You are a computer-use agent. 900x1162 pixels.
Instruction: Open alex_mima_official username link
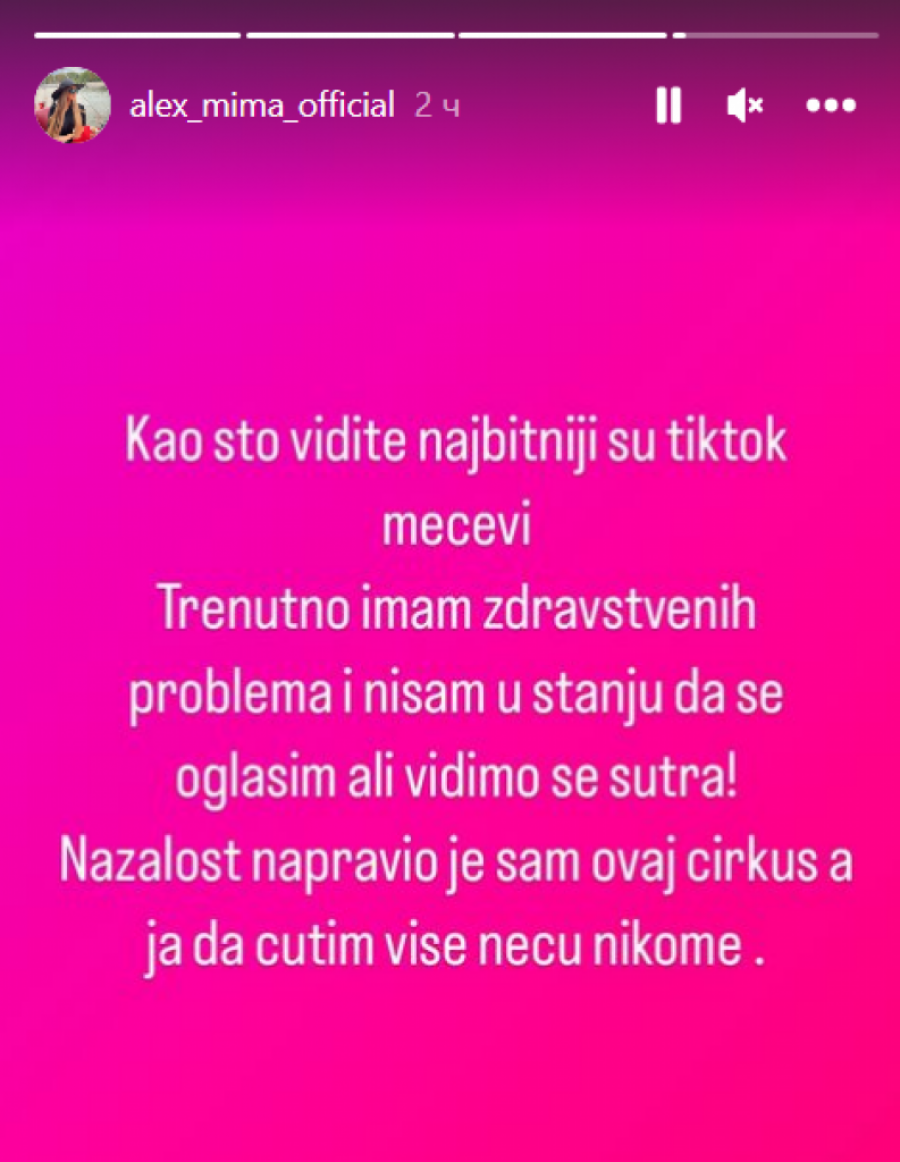tap(262, 105)
